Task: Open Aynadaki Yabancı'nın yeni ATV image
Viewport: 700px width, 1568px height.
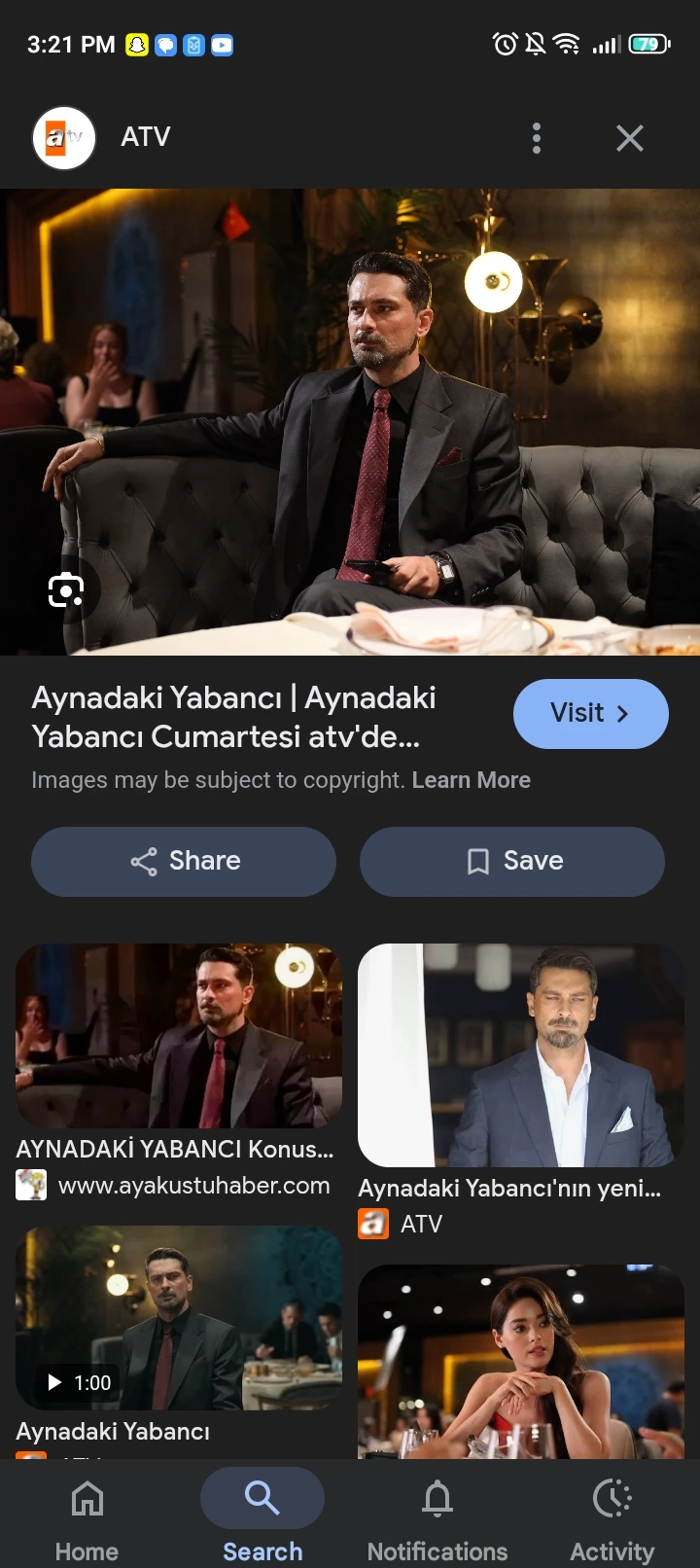Action: click(521, 1055)
